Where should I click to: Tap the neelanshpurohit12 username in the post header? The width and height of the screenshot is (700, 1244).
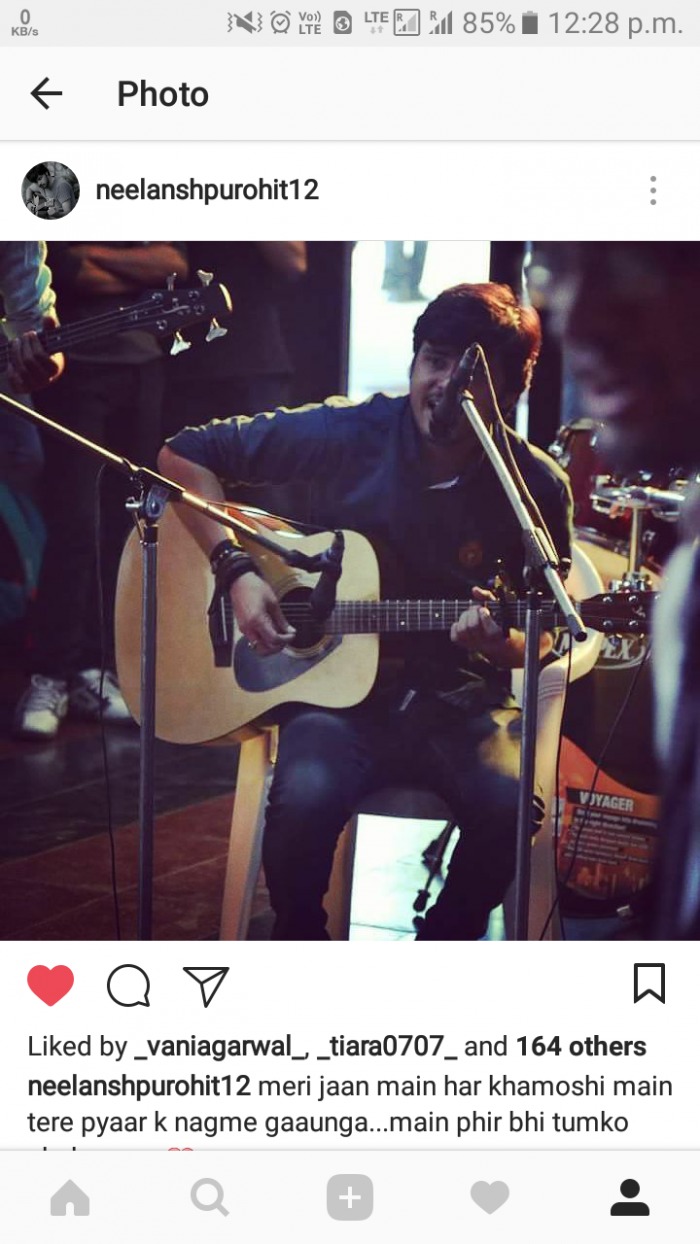pos(207,190)
